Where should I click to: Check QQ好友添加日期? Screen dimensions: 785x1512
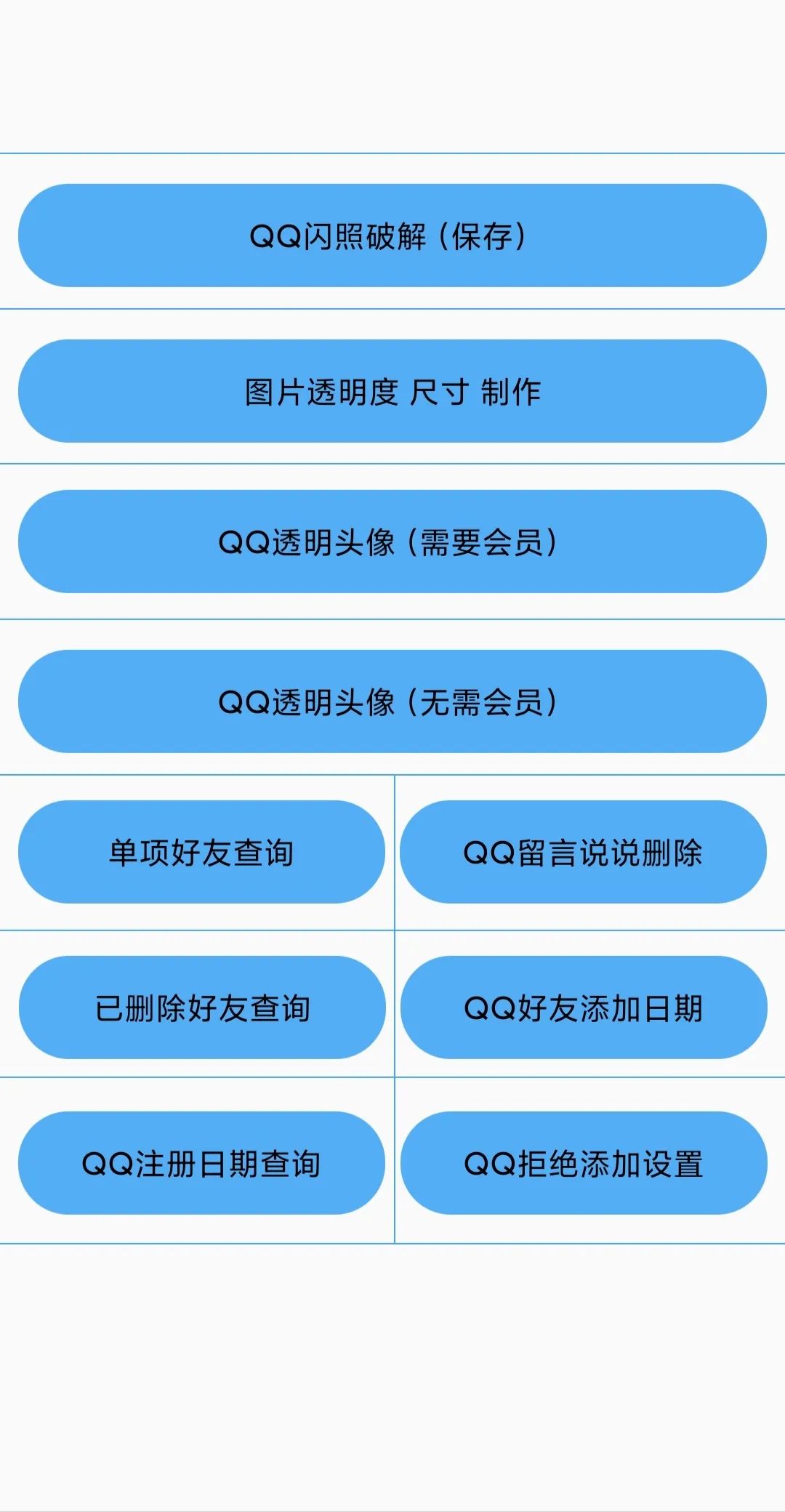[x=584, y=1008]
